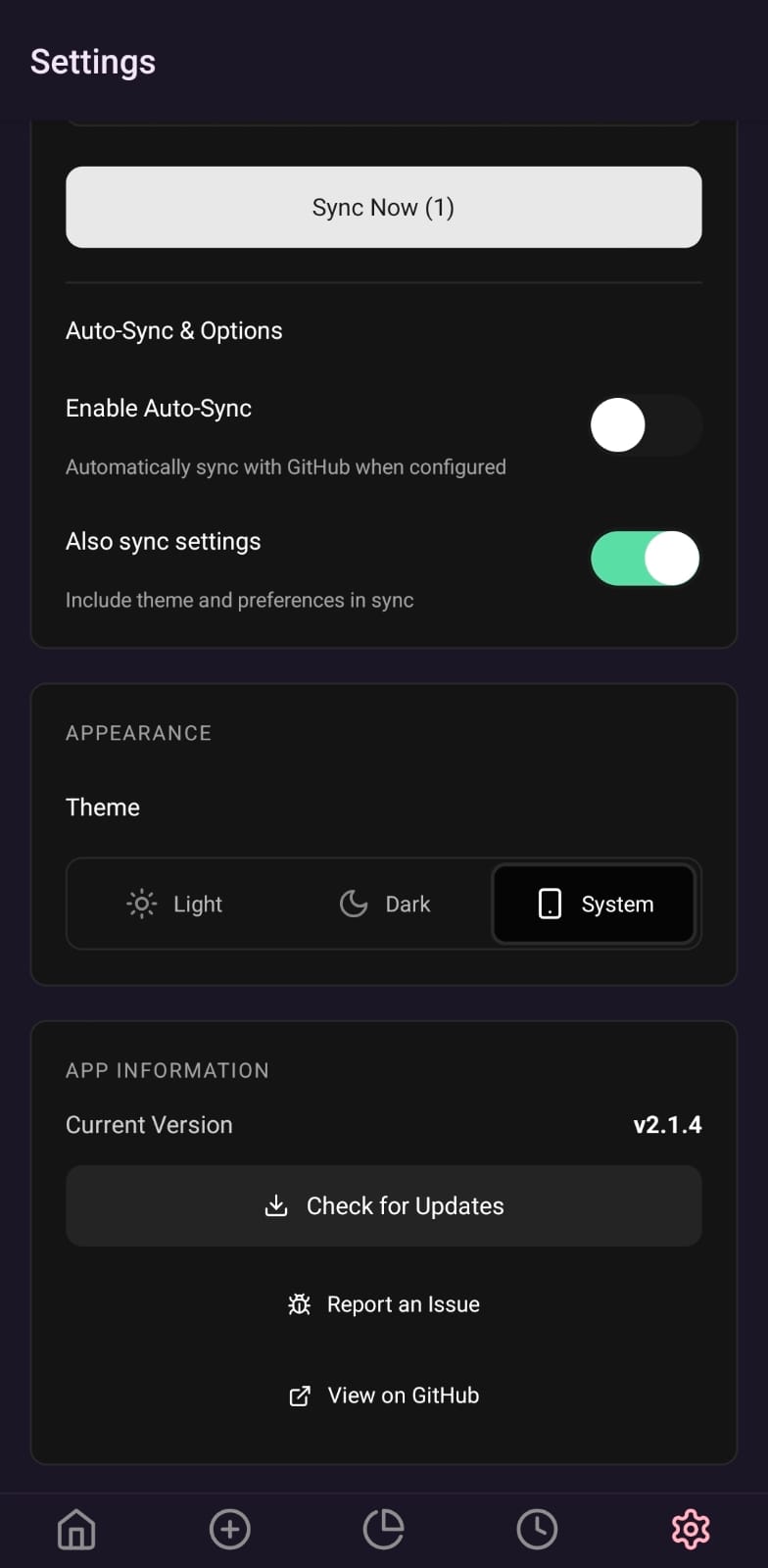Check for Updates
768x1568 pixels.
pos(383,1205)
